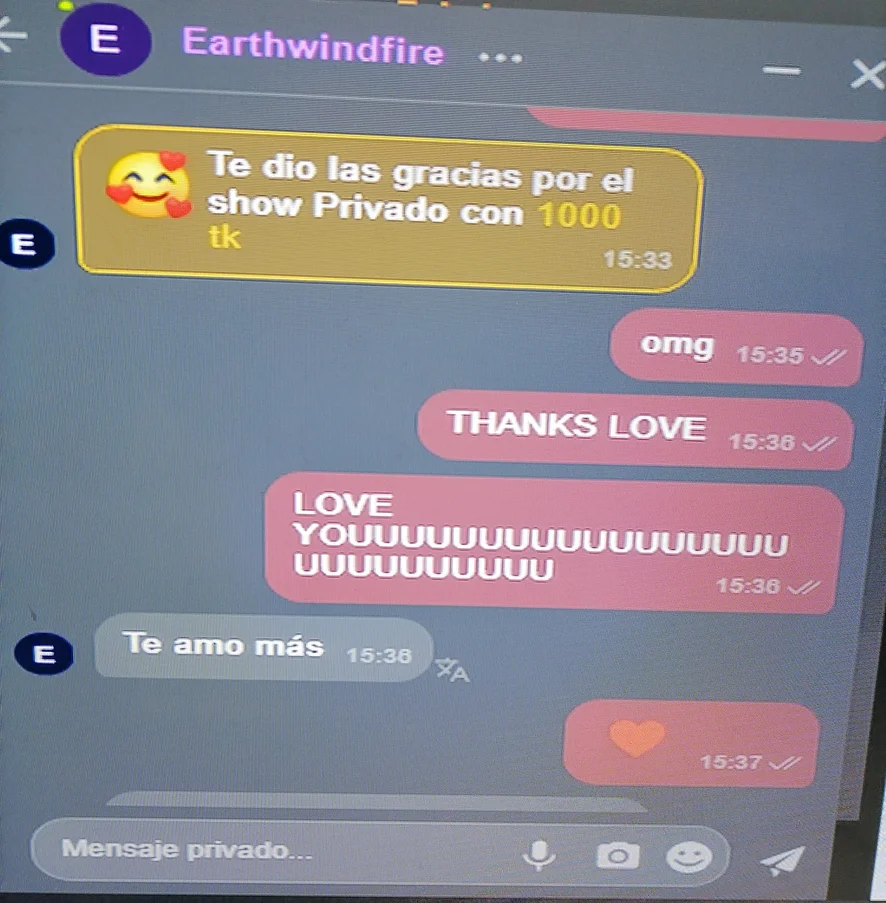Translate the "Te amo más" message

(x=452, y=670)
